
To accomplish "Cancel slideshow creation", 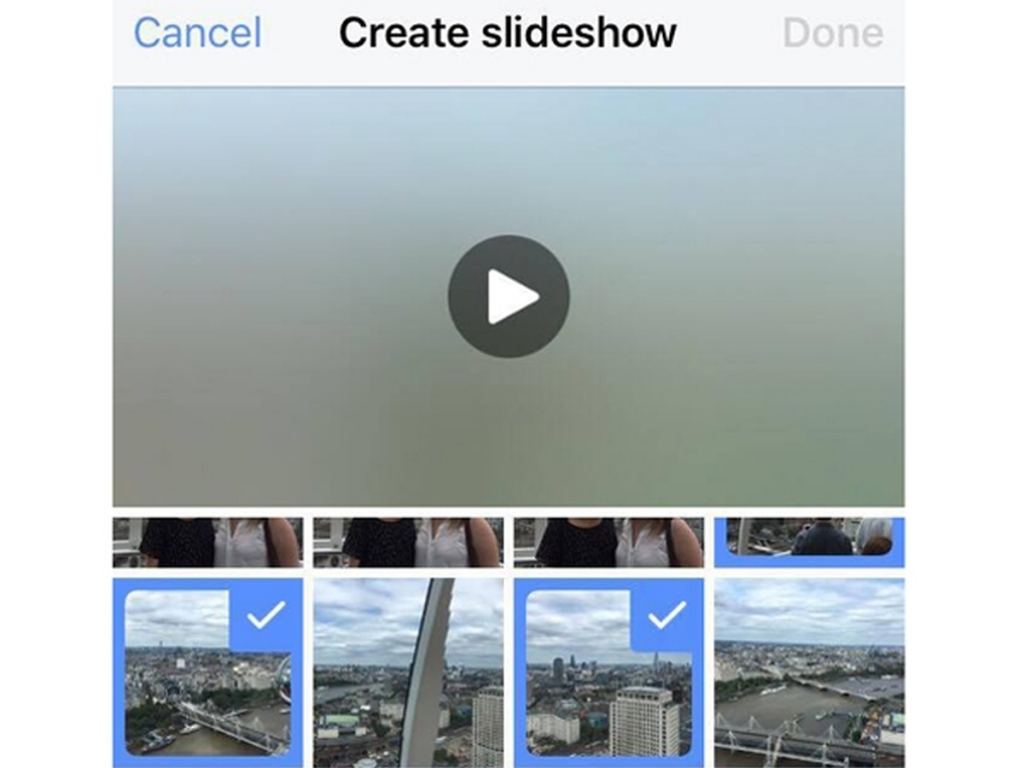I will point(197,33).
